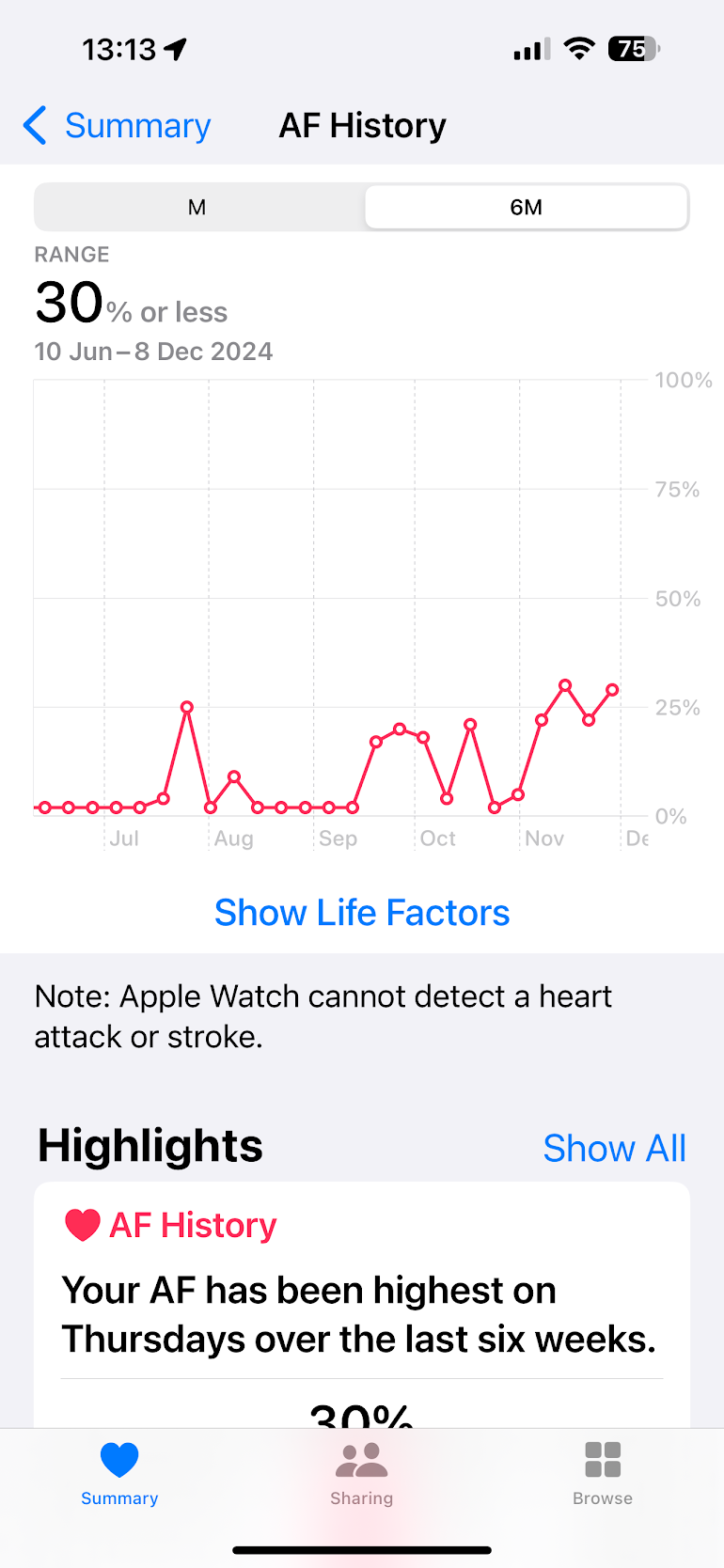Open the Summary tab
The height and width of the screenshot is (1568, 724).
(x=119, y=1474)
